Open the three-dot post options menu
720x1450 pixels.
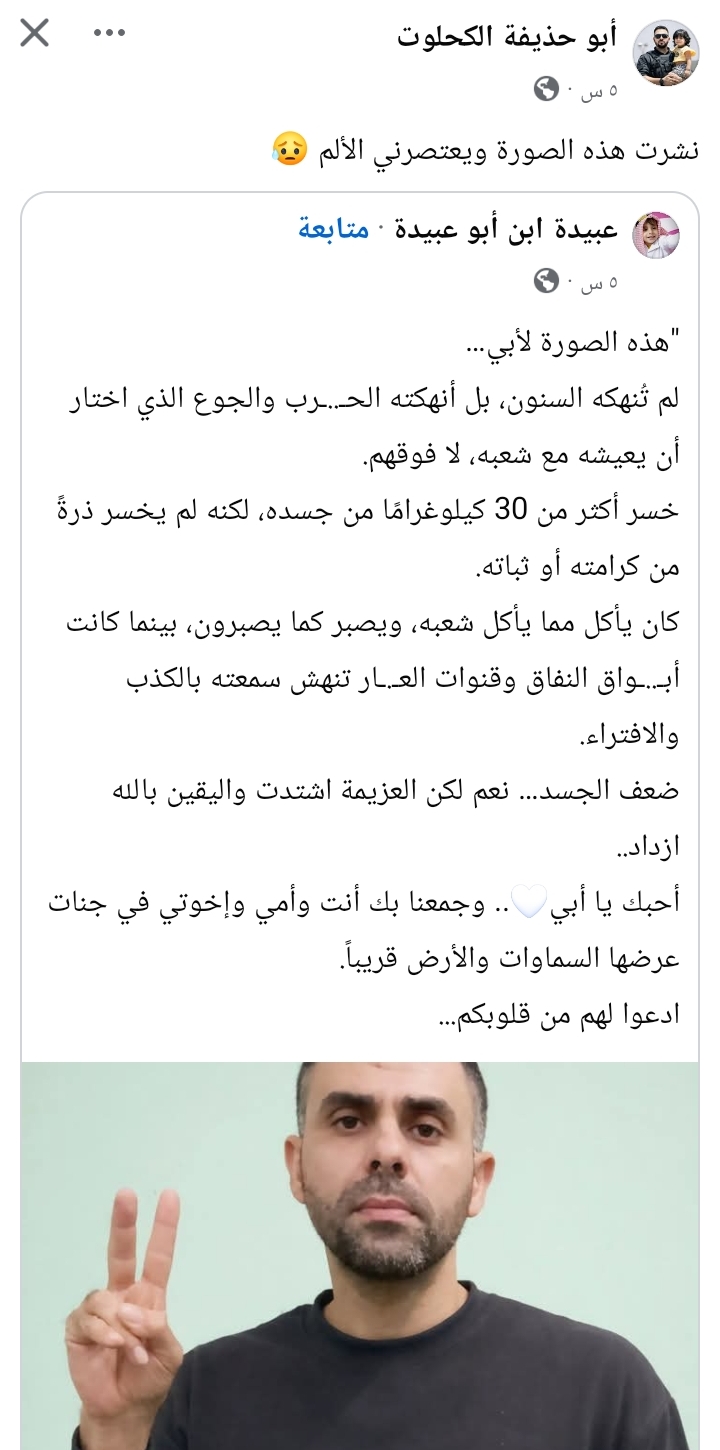[x=110, y=33]
